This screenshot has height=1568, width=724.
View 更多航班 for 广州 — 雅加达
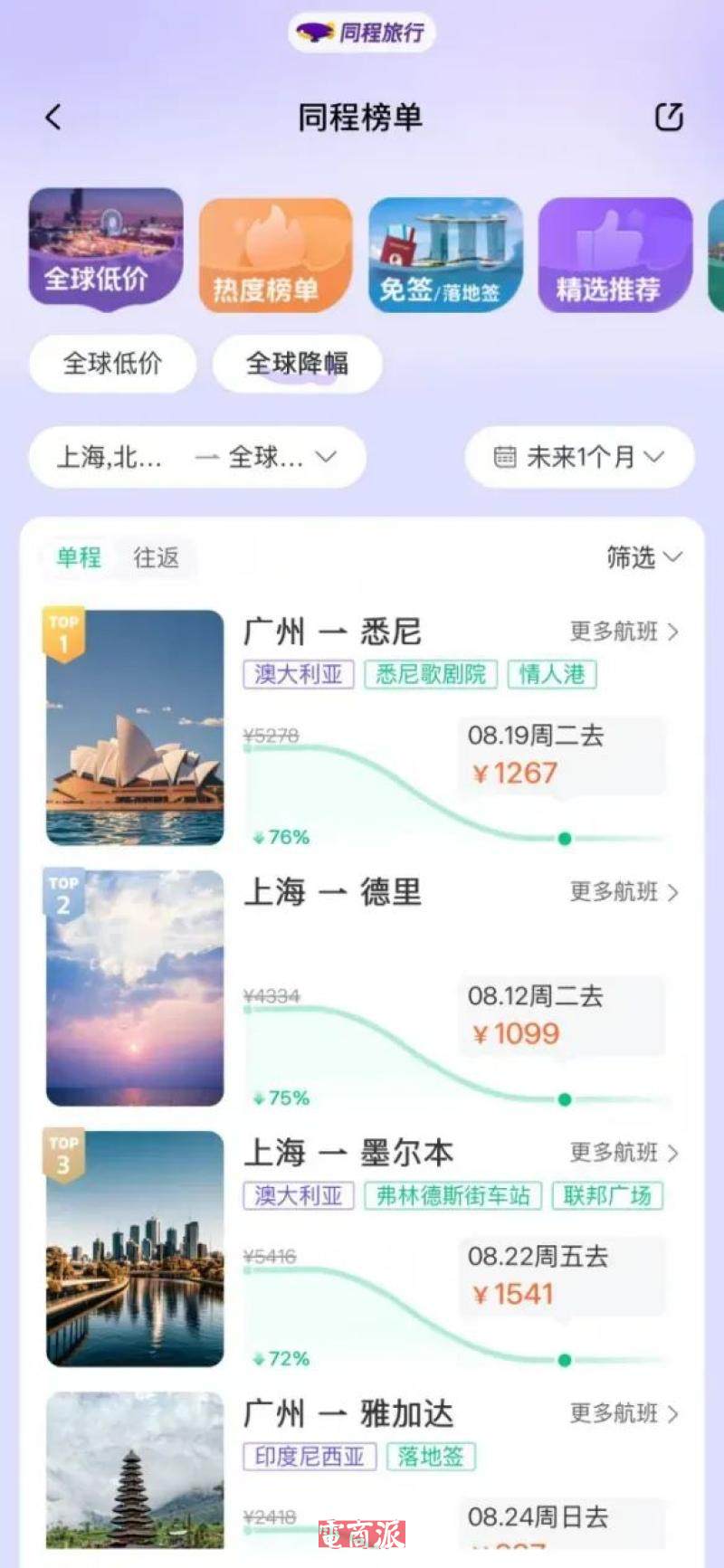click(624, 1413)
